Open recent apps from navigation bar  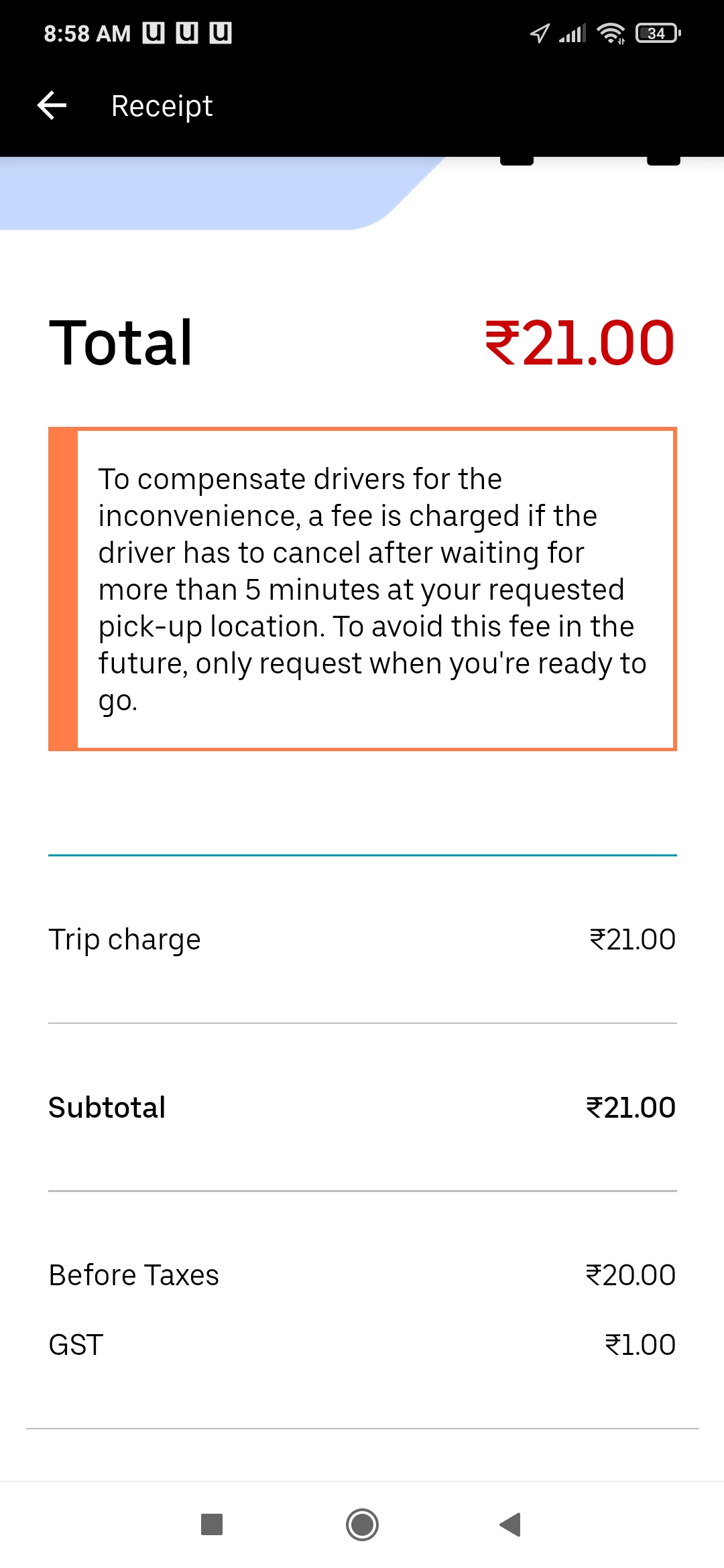tap(212, 1524)
